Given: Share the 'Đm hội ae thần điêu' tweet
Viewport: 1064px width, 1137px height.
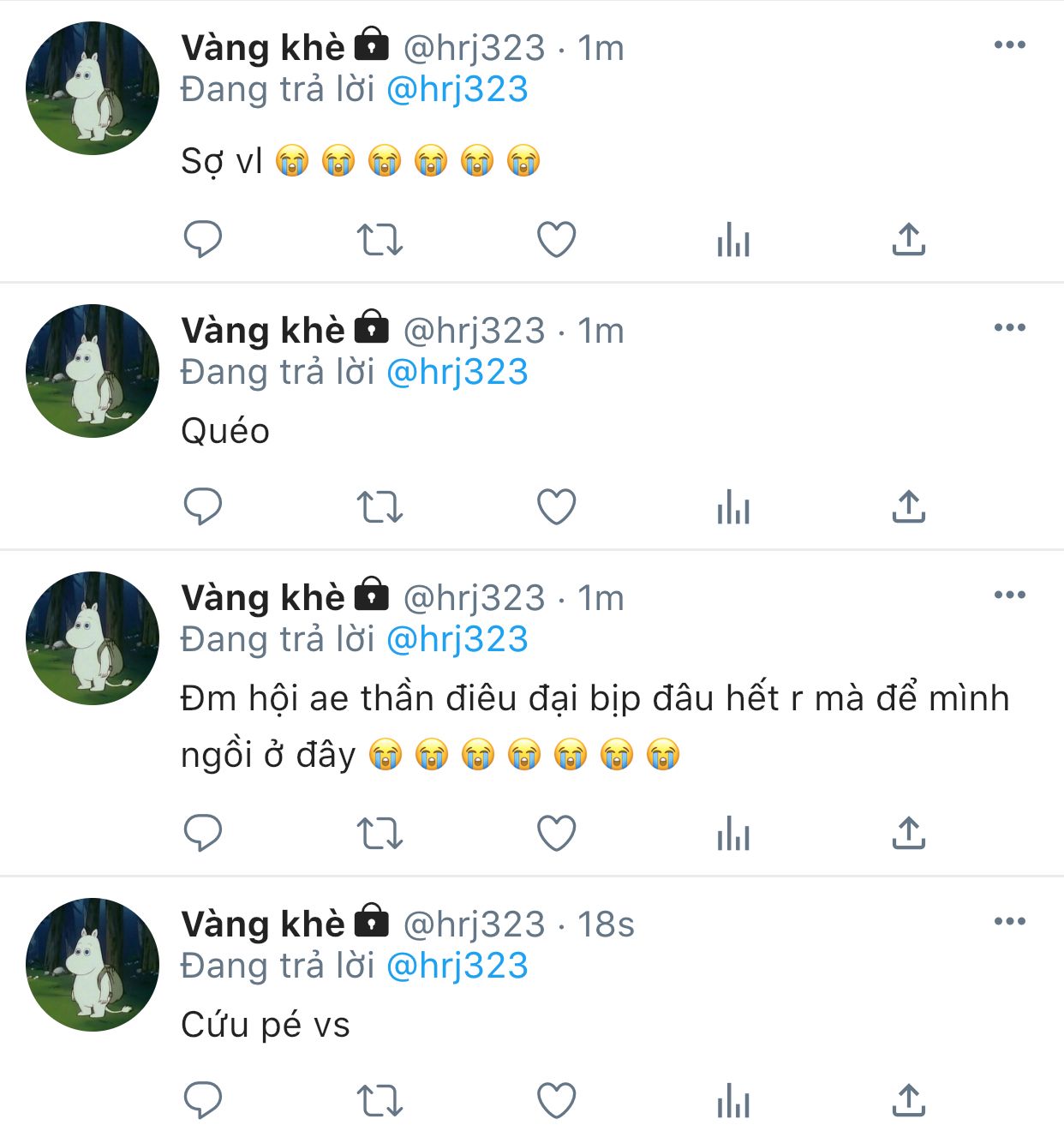Looking at the screenshot, I should pos(908,833).
